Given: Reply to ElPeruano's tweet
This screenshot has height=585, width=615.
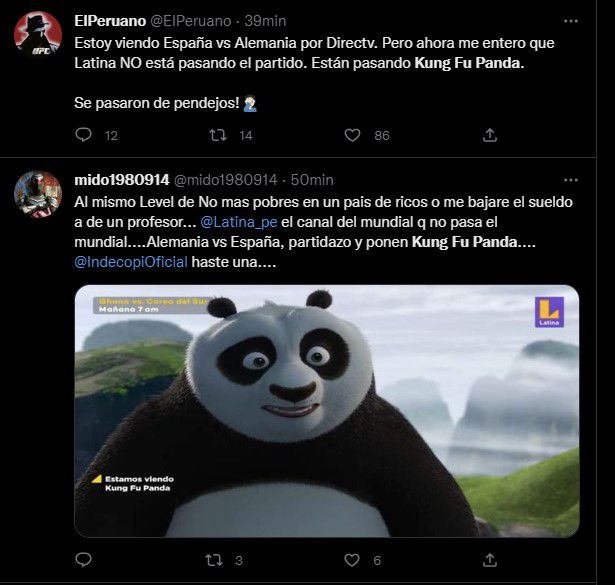Looking at the screenshot, I should click(x=85, y=135).
